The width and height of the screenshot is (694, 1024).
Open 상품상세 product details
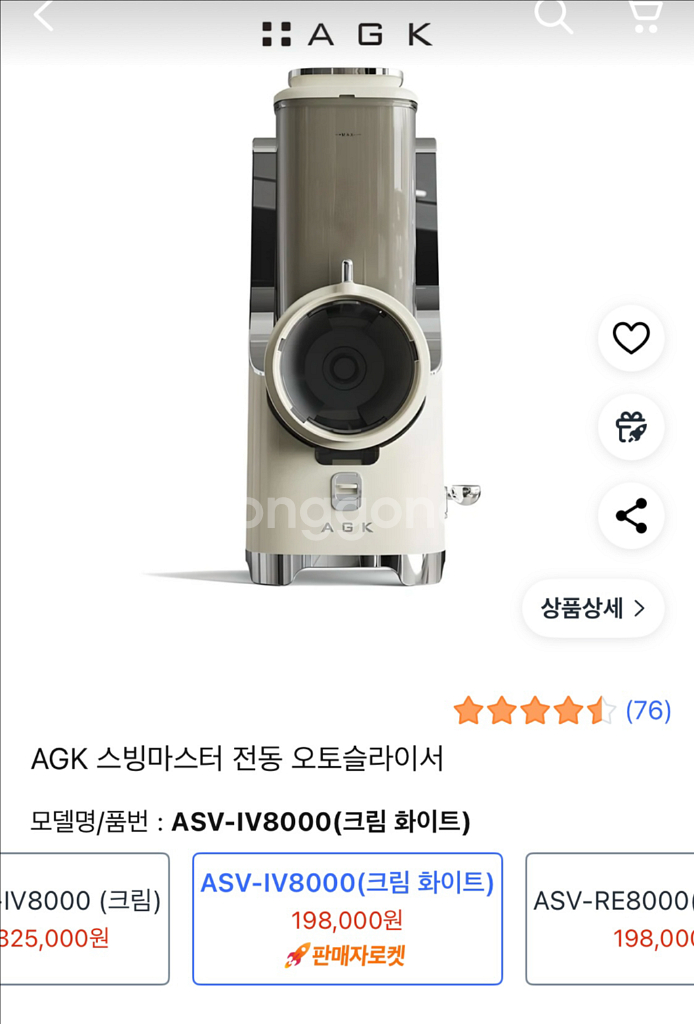[593, 608]
